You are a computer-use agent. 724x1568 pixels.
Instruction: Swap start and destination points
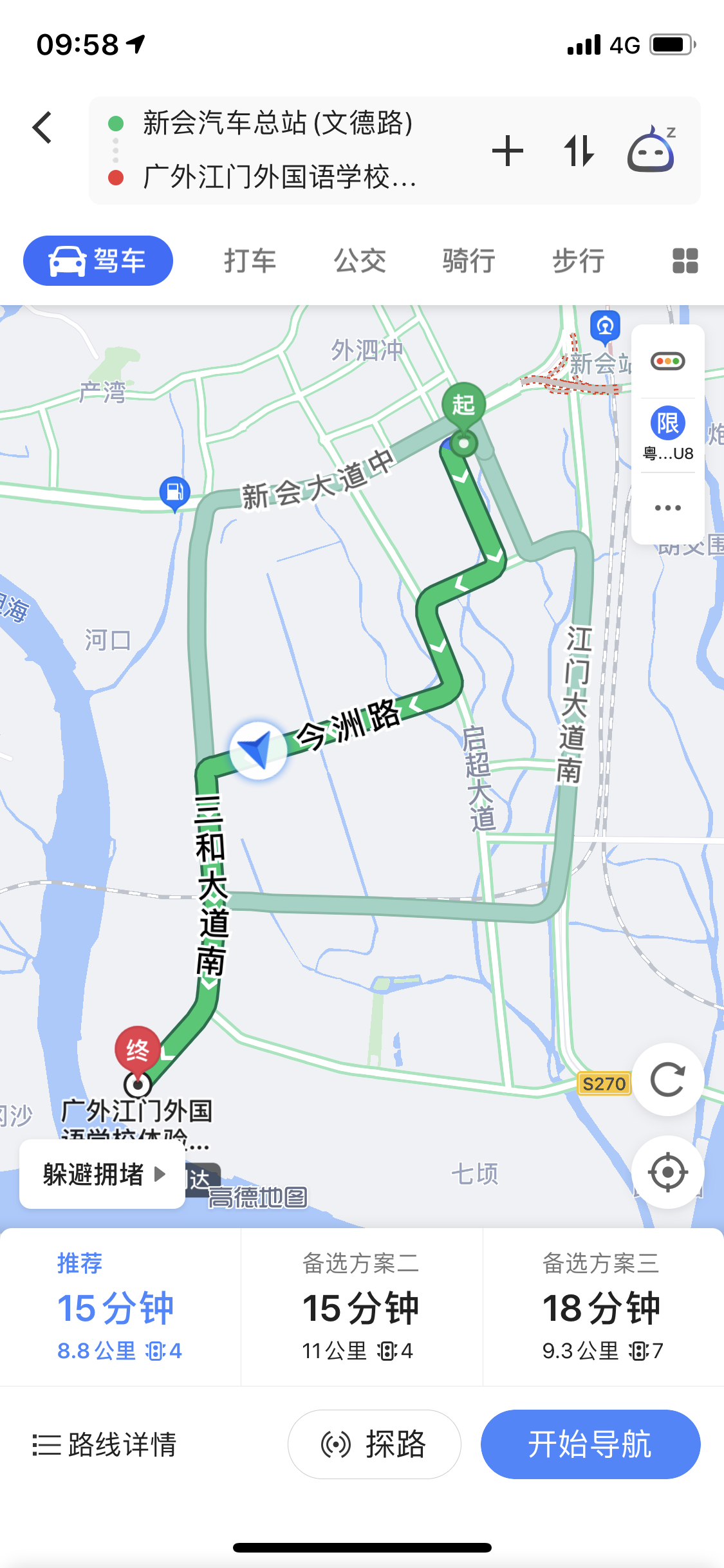(x=579, y=151)
